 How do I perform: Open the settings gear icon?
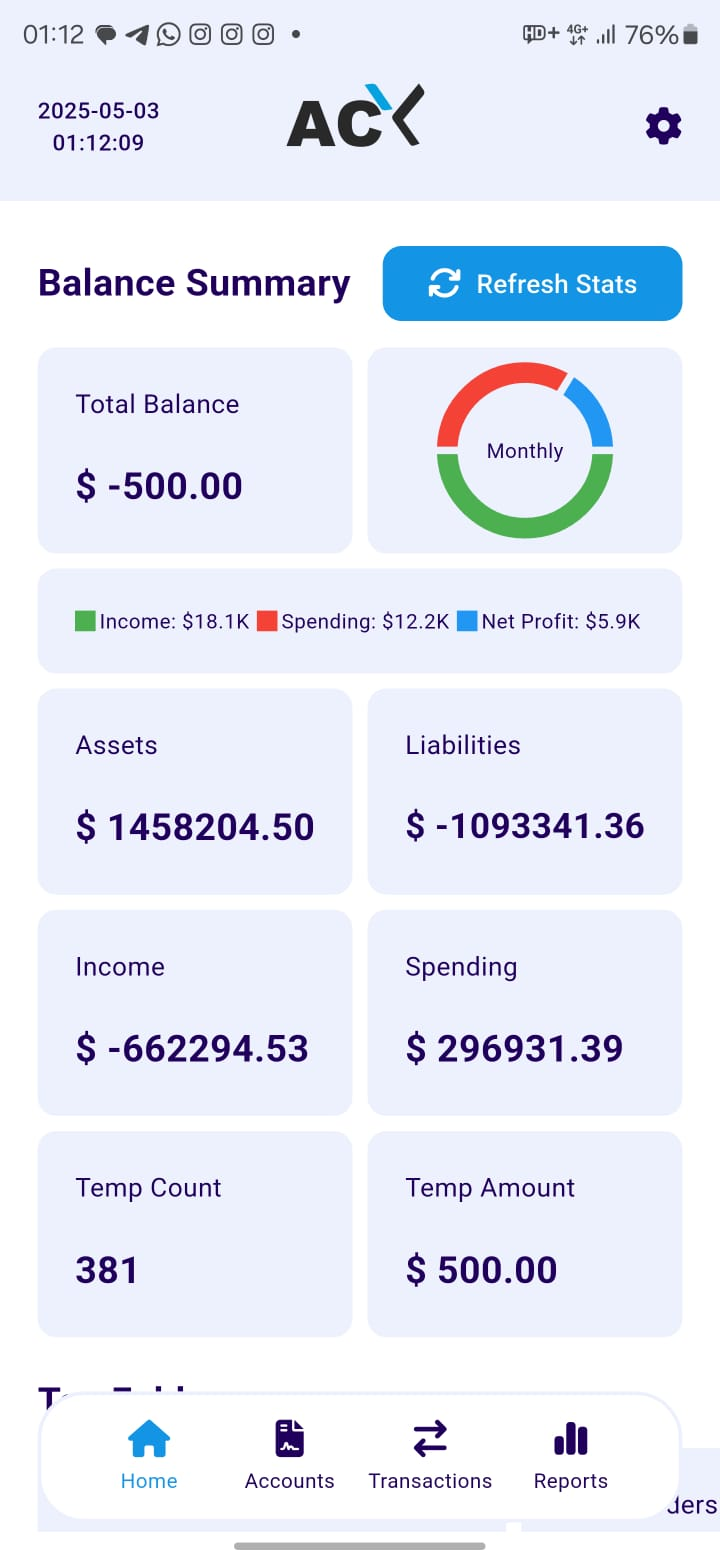(662, 126)
